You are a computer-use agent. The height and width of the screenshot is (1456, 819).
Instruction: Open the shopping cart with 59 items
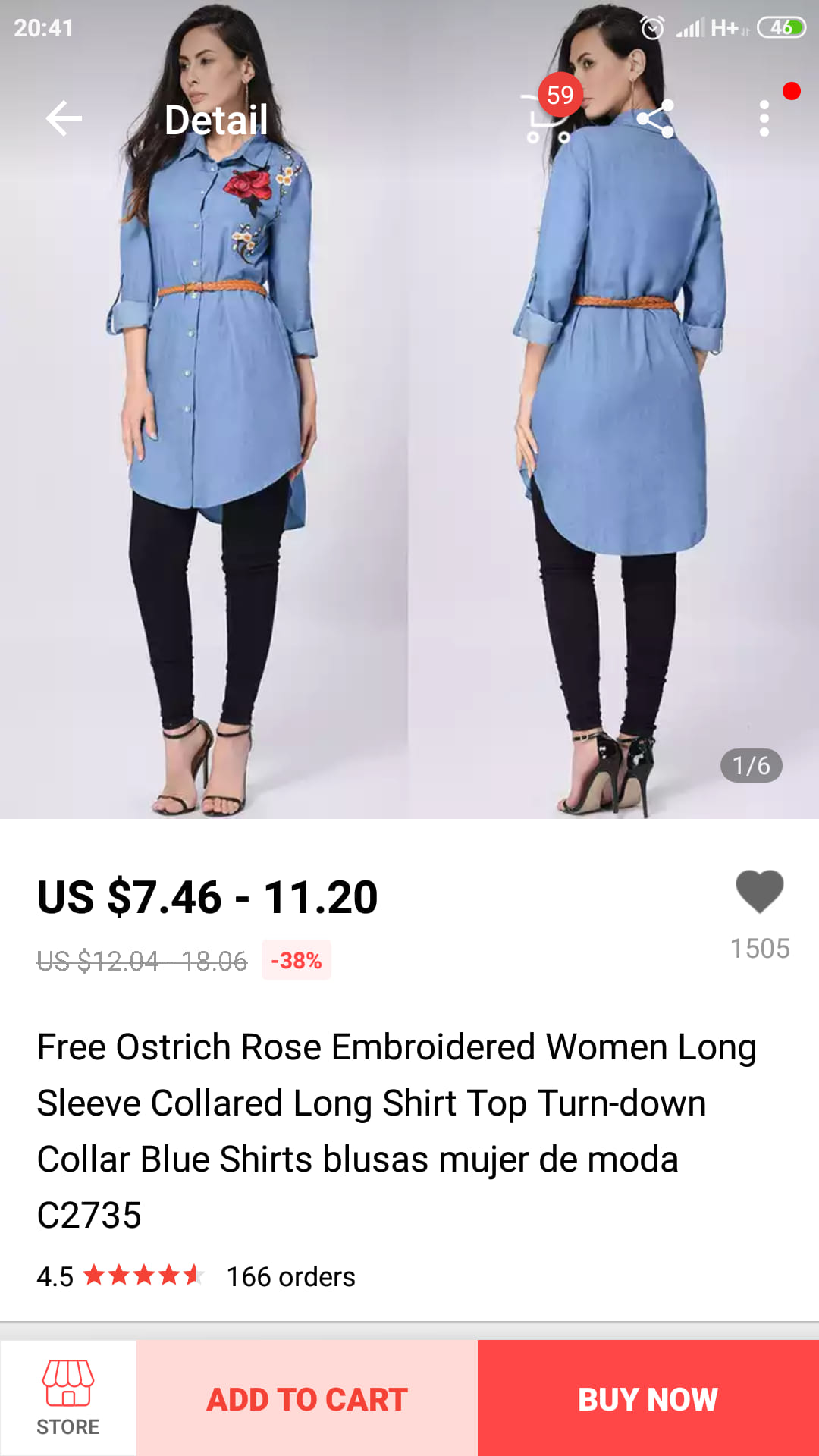548,118
